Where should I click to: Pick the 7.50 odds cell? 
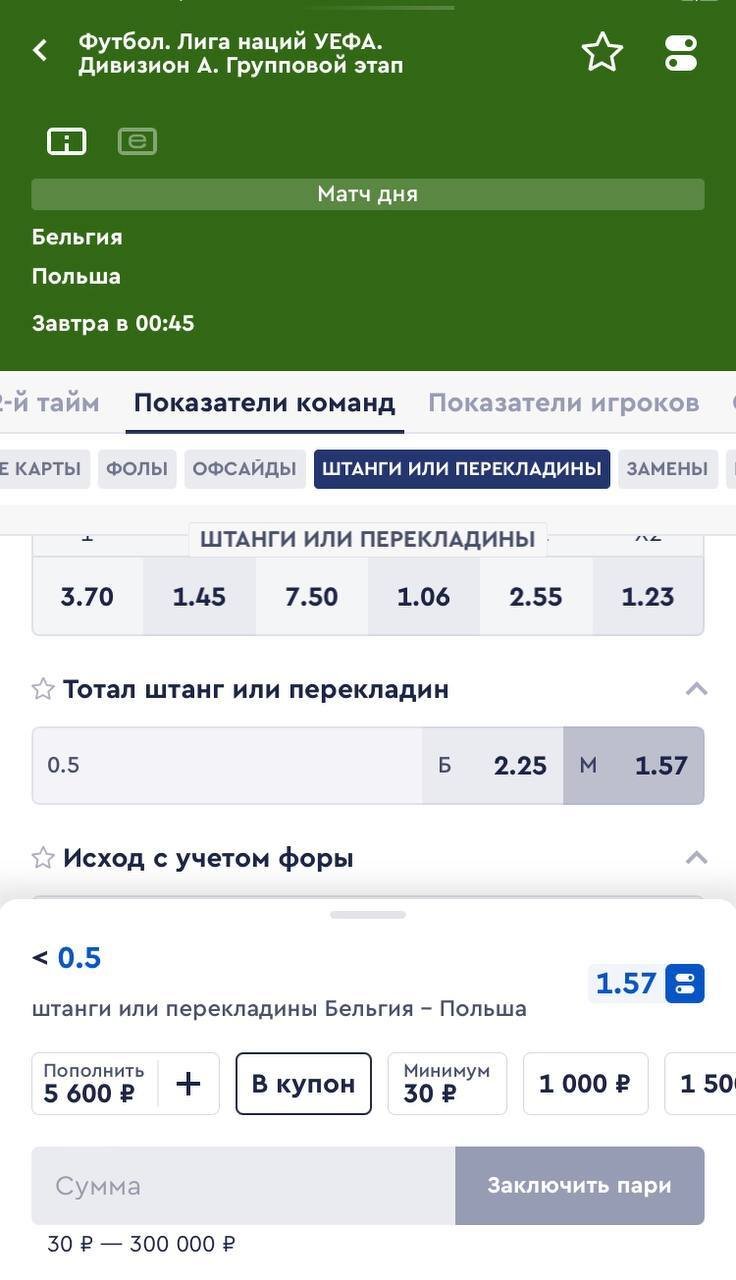(x=311, y=597)
